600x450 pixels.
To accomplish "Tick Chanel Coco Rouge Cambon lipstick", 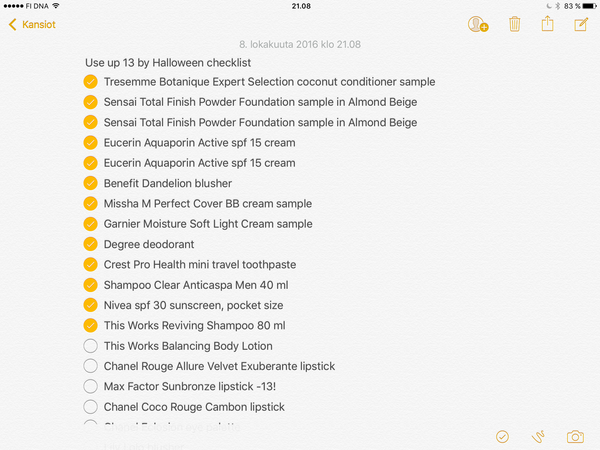I will tap(91, 407).
